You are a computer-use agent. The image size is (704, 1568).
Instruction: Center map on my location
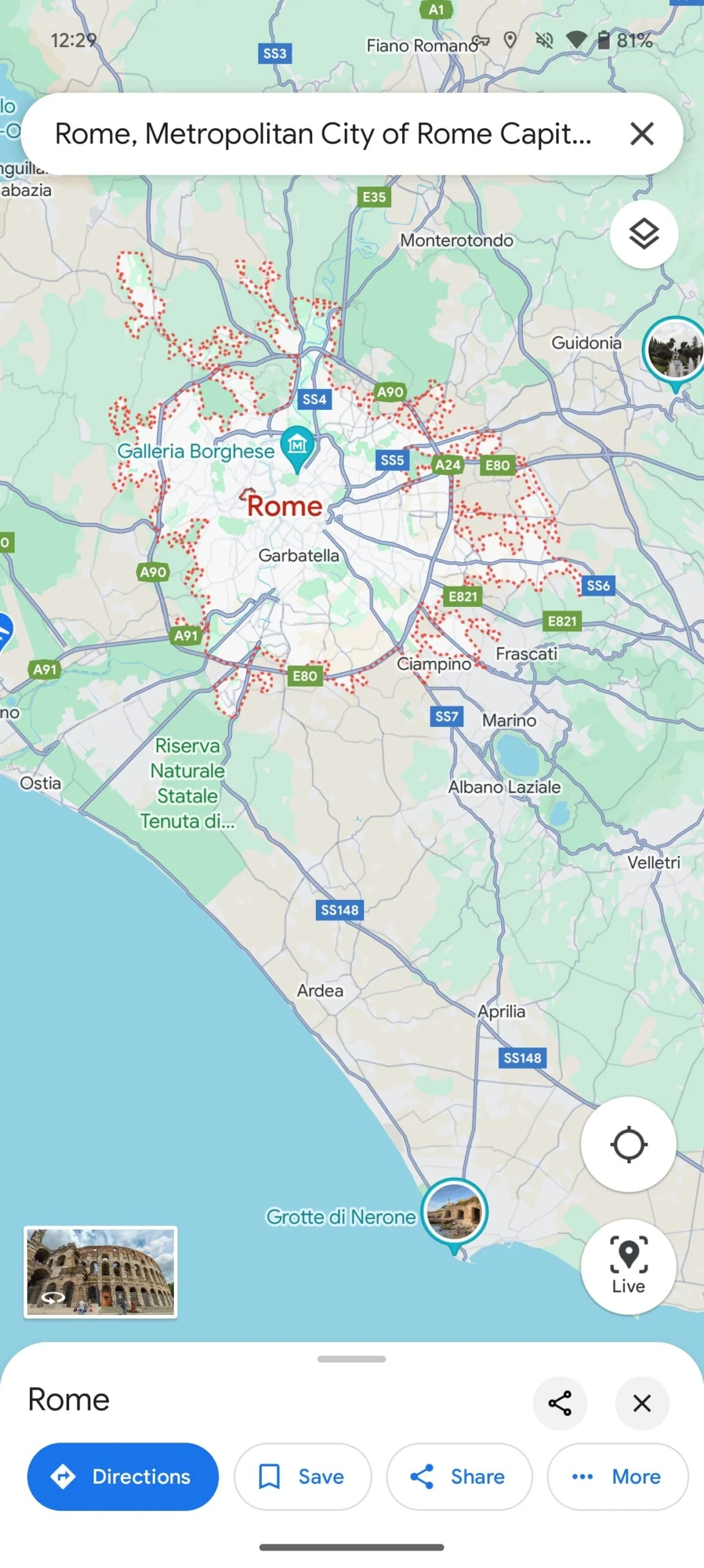[628, 1144]
